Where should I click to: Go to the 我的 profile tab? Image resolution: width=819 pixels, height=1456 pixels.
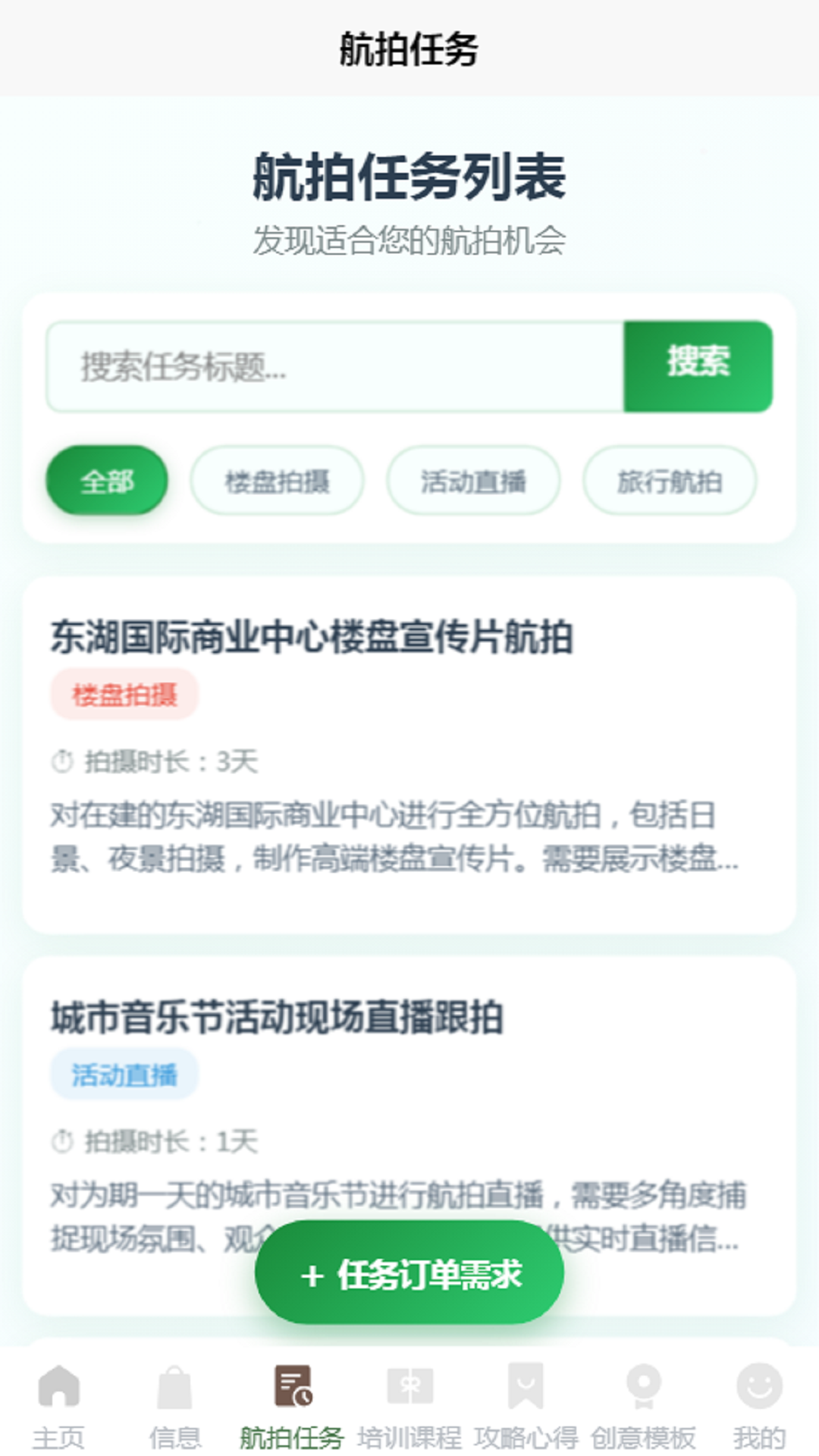pyautogui.click(x=759, y=1404)
